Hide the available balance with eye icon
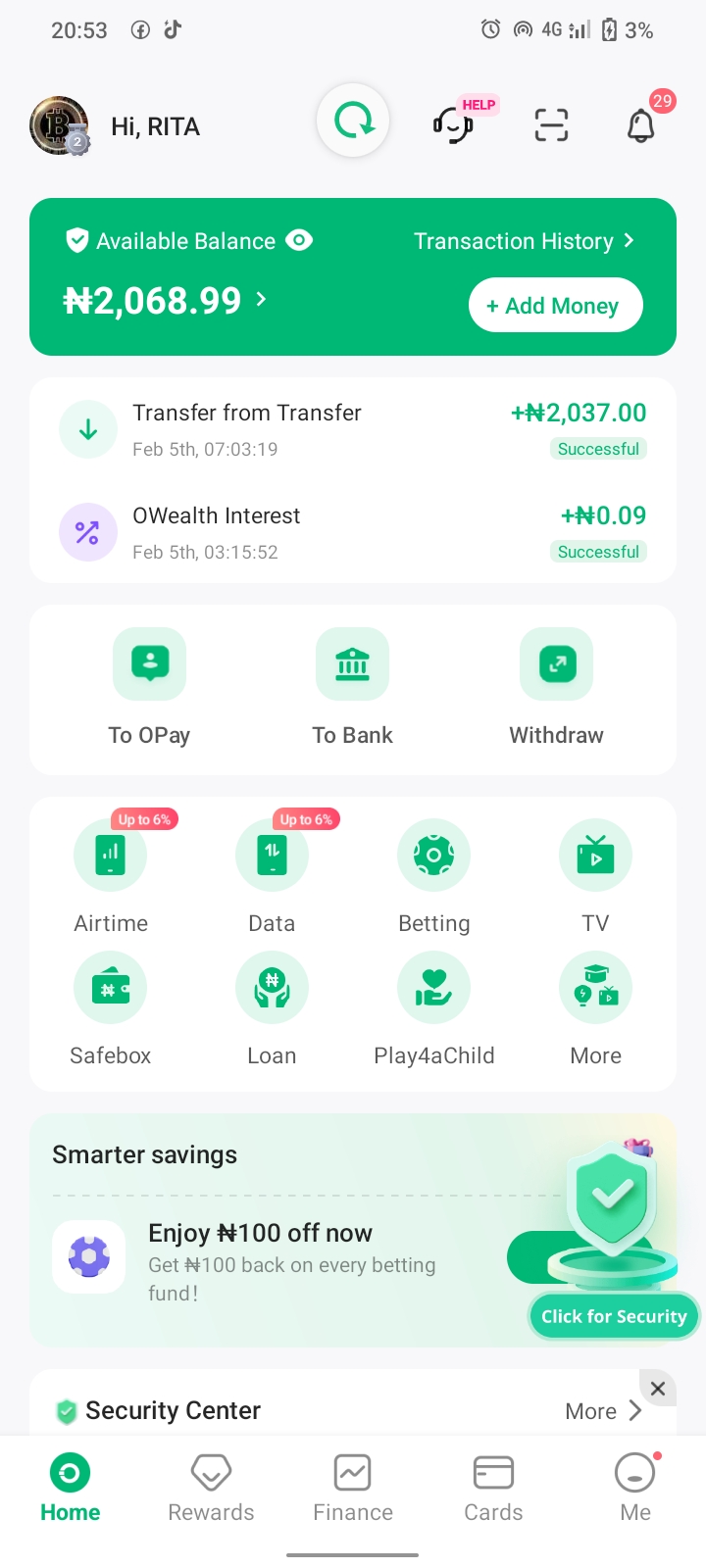 point(299,240)
